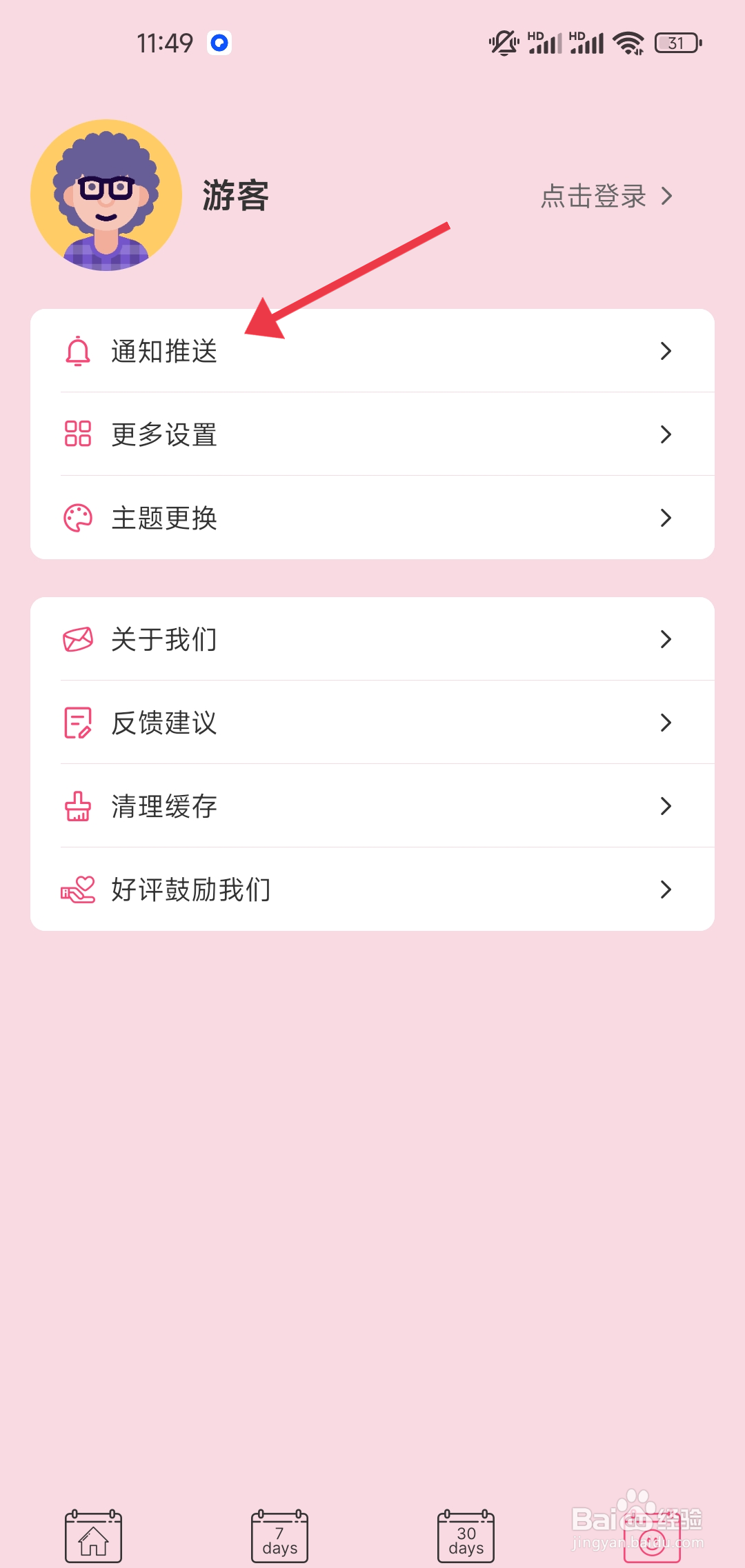Screen dimensions: 745x1568
Task: Tap the heart-in-hand icon beside 好评鼓励我们
Action: click(x=78, y=889)
